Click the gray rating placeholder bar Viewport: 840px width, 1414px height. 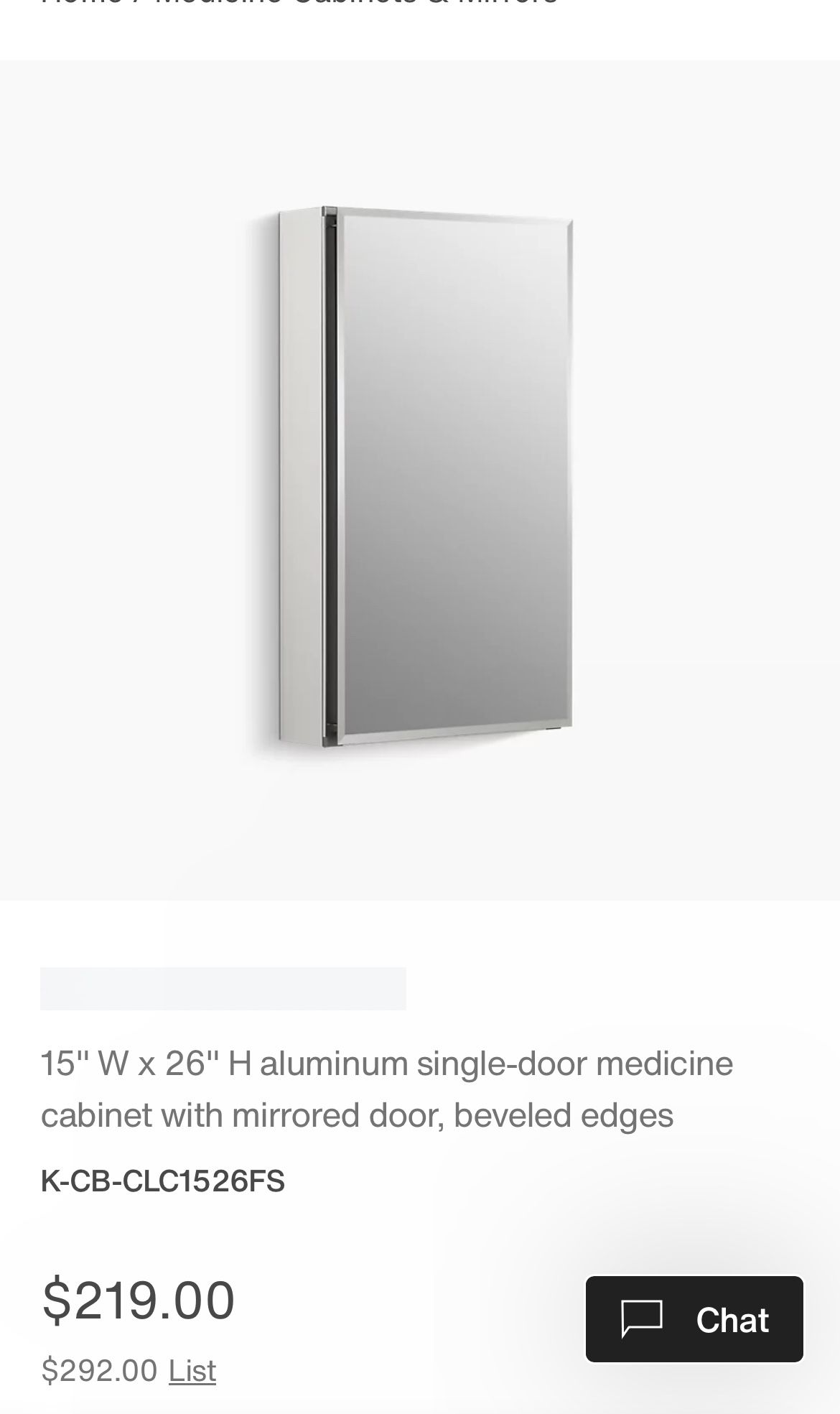pos(223,987)
